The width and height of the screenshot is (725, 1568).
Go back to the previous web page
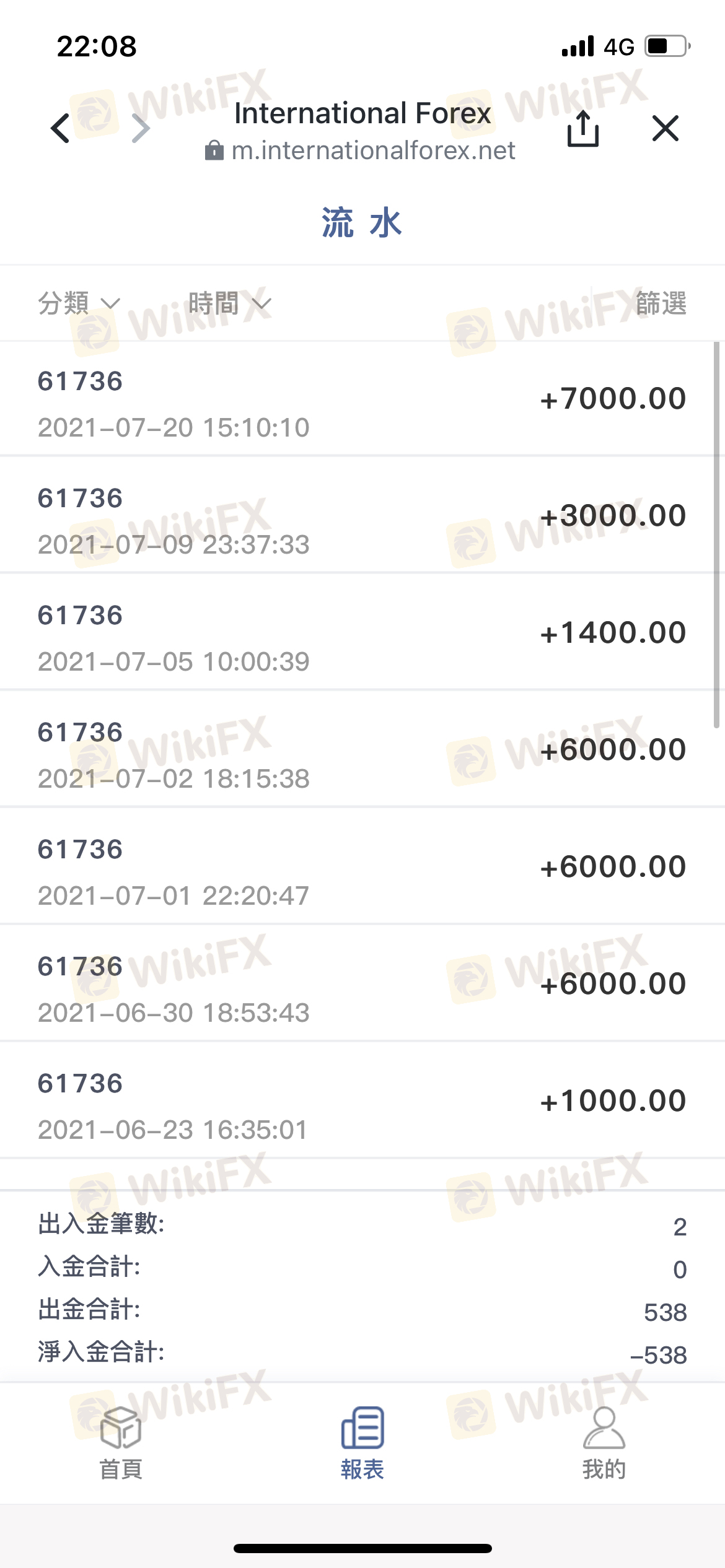point(60,128)
